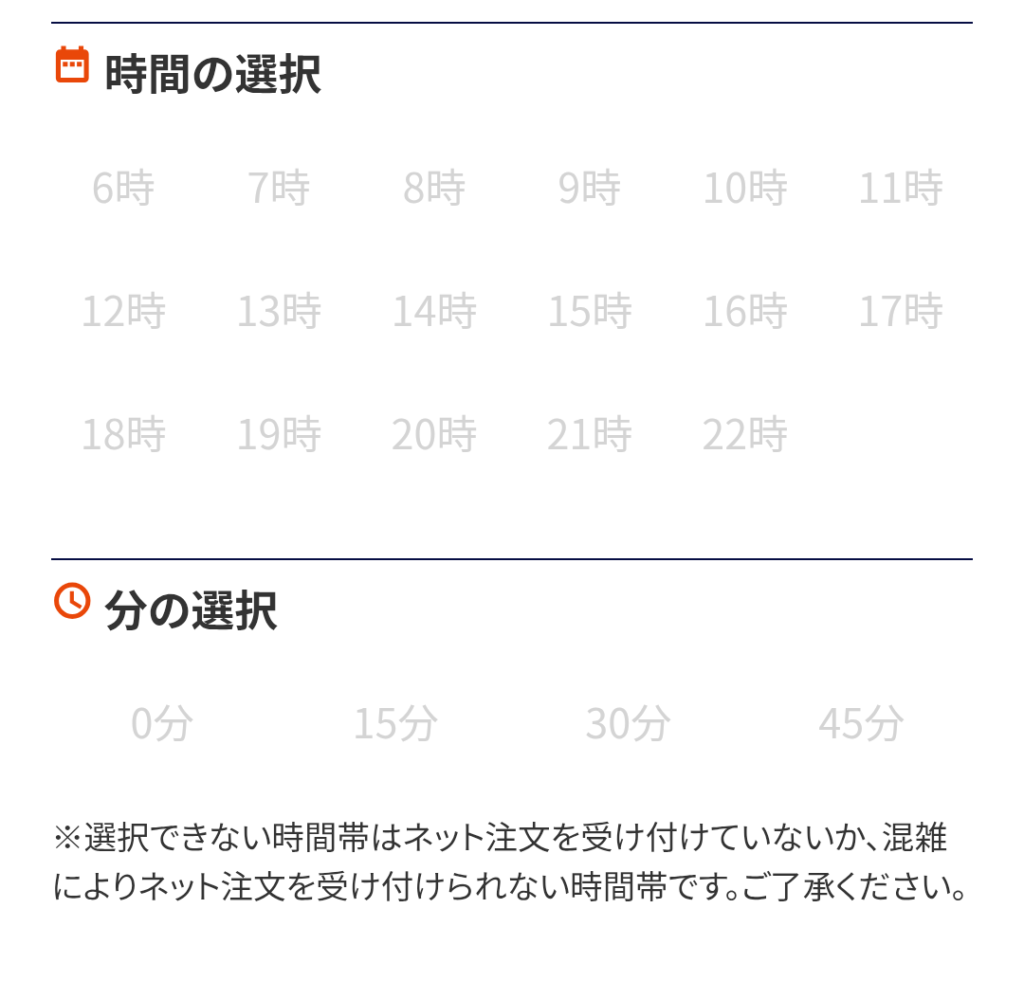This screenshot has width=1024, height=999.
Task: Choose the 15時 slot
Action: tap(589, 312)
